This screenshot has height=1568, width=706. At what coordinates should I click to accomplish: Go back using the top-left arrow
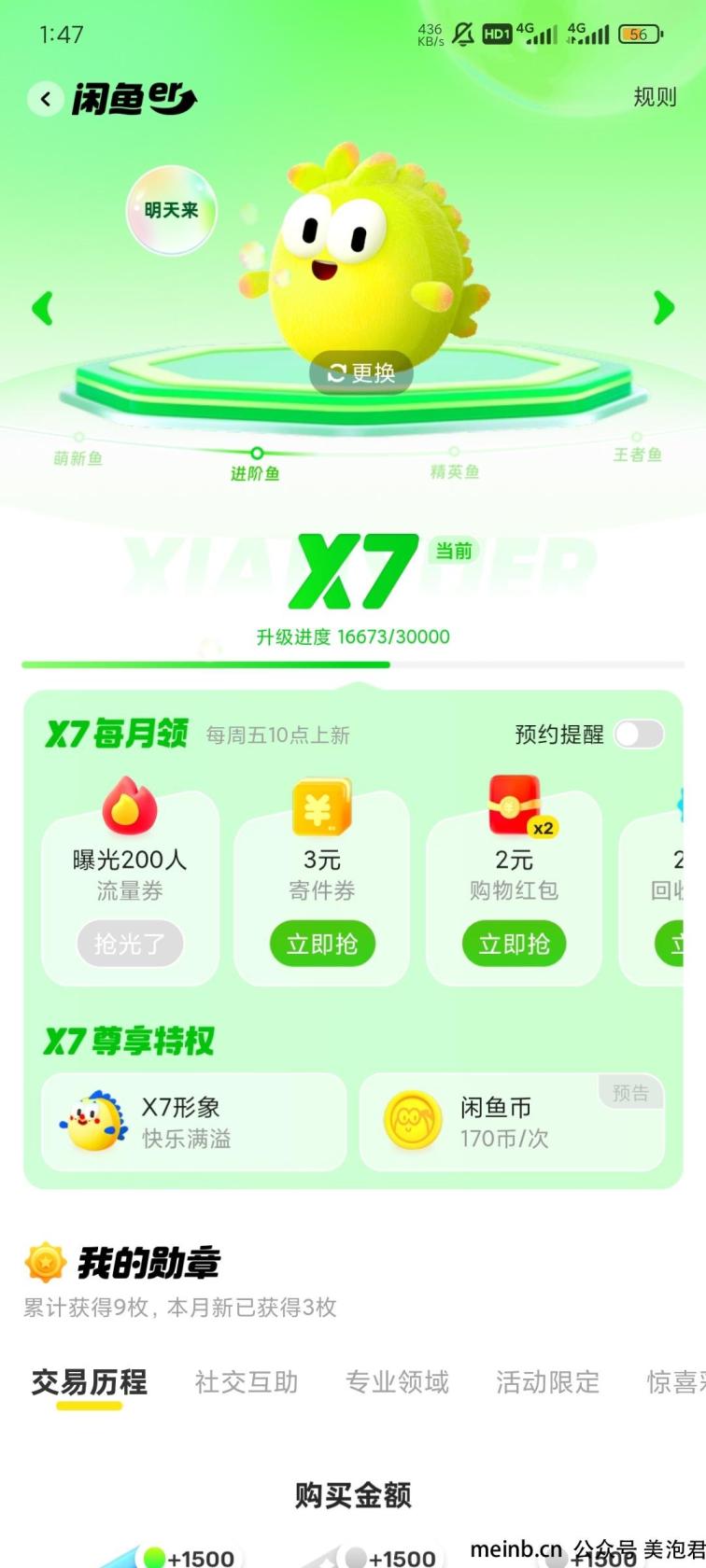pyautogui.click(x=45, y=98)
